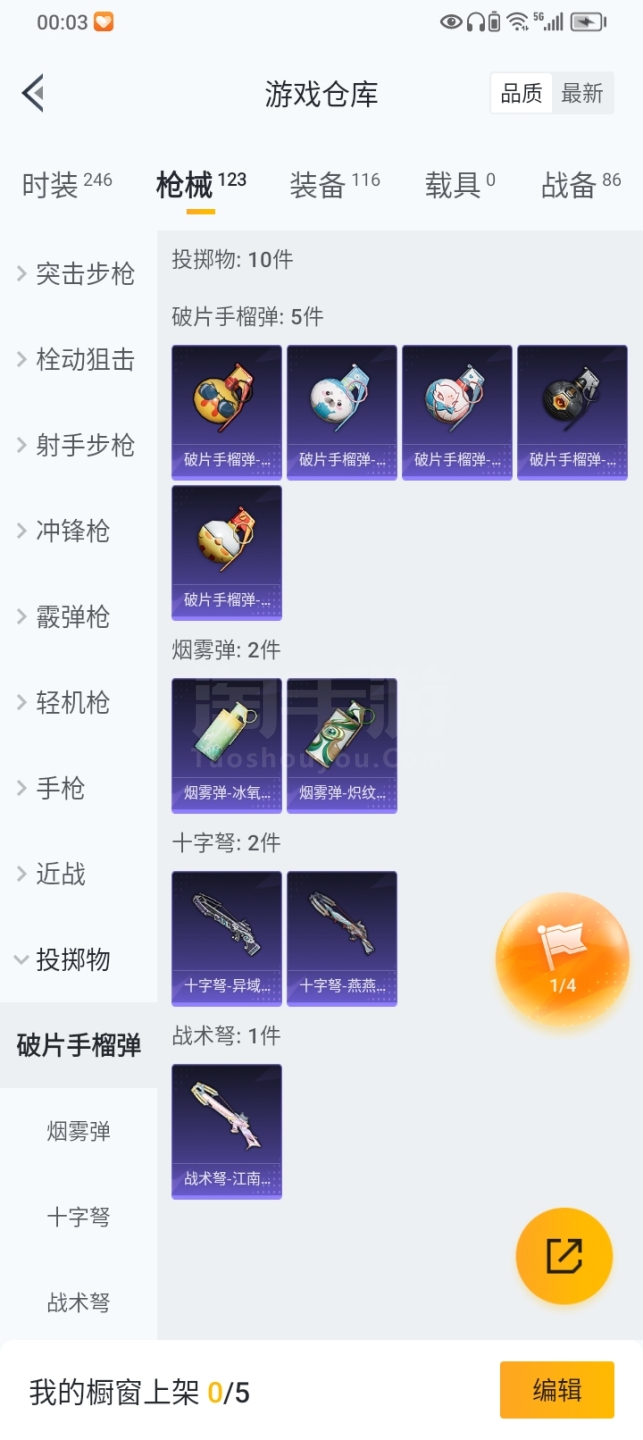Viewport: 643px width, 1440px height.
Task: Expand the 栓动狙击 category
Action: 78,360
